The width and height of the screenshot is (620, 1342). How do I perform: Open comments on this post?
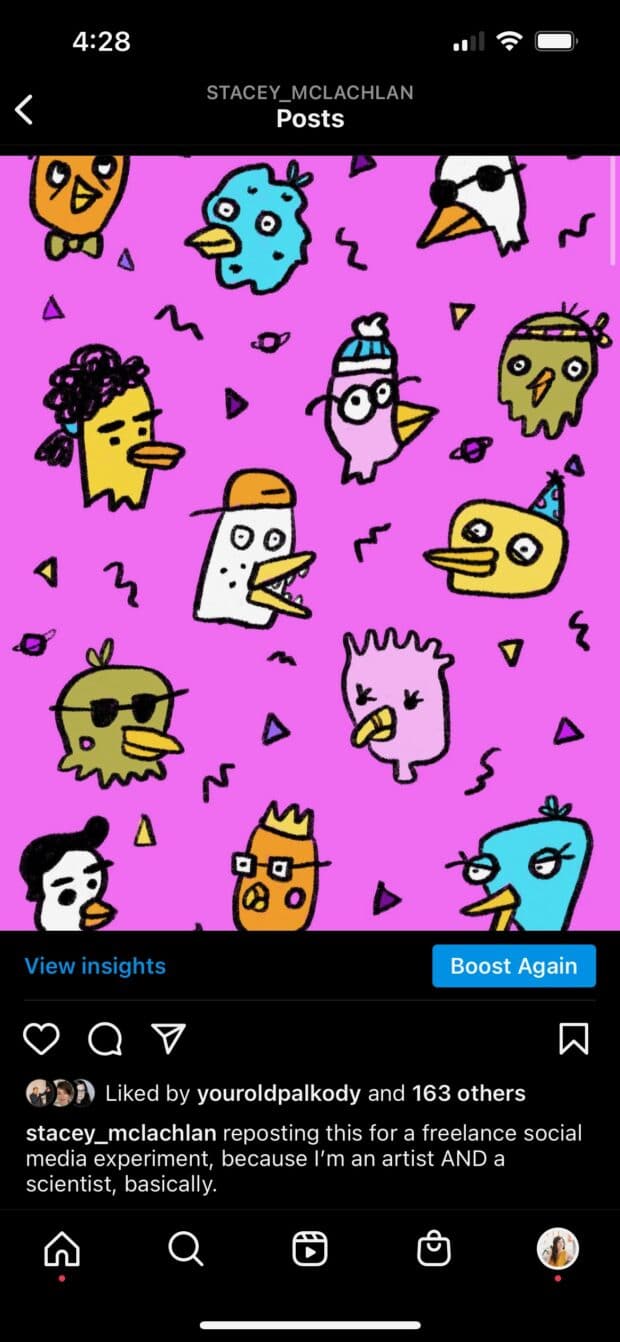104,1039
